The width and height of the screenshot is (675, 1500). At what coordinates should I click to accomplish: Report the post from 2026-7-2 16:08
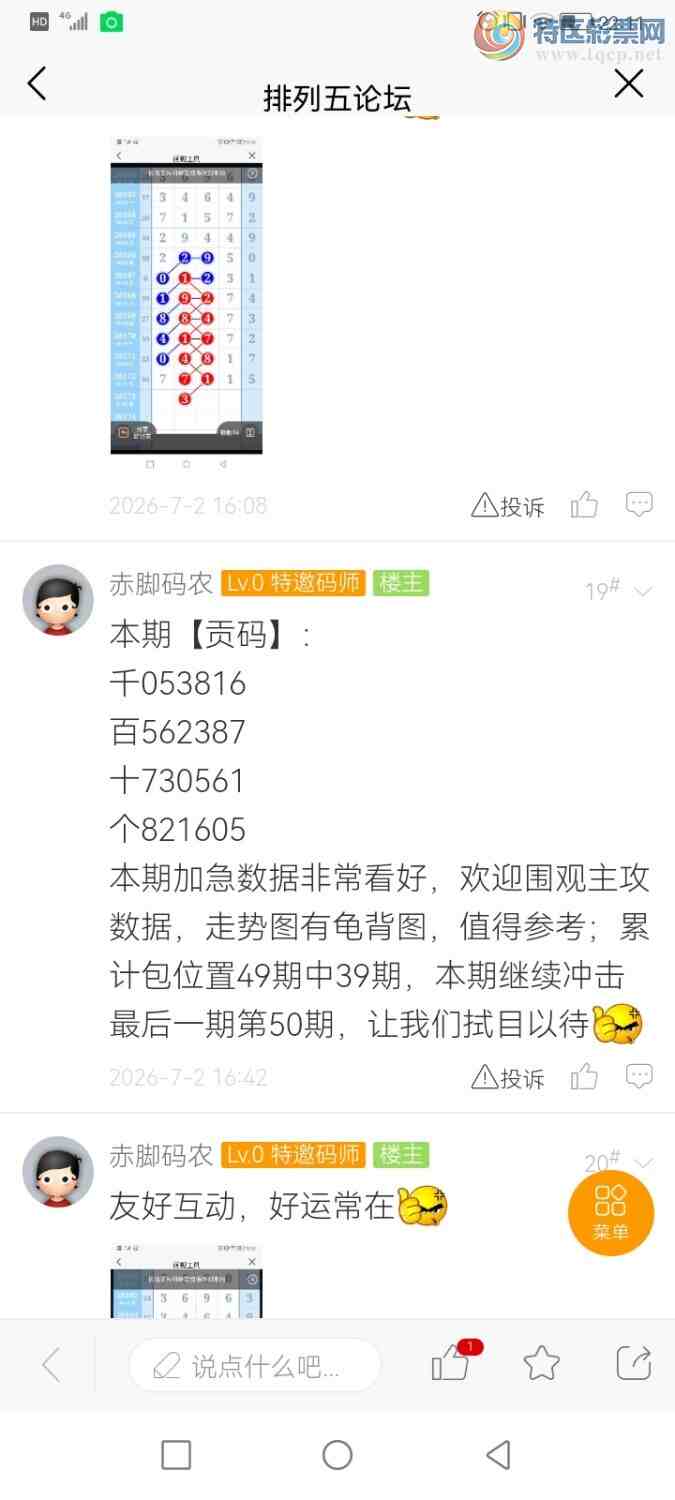[508, 506]
